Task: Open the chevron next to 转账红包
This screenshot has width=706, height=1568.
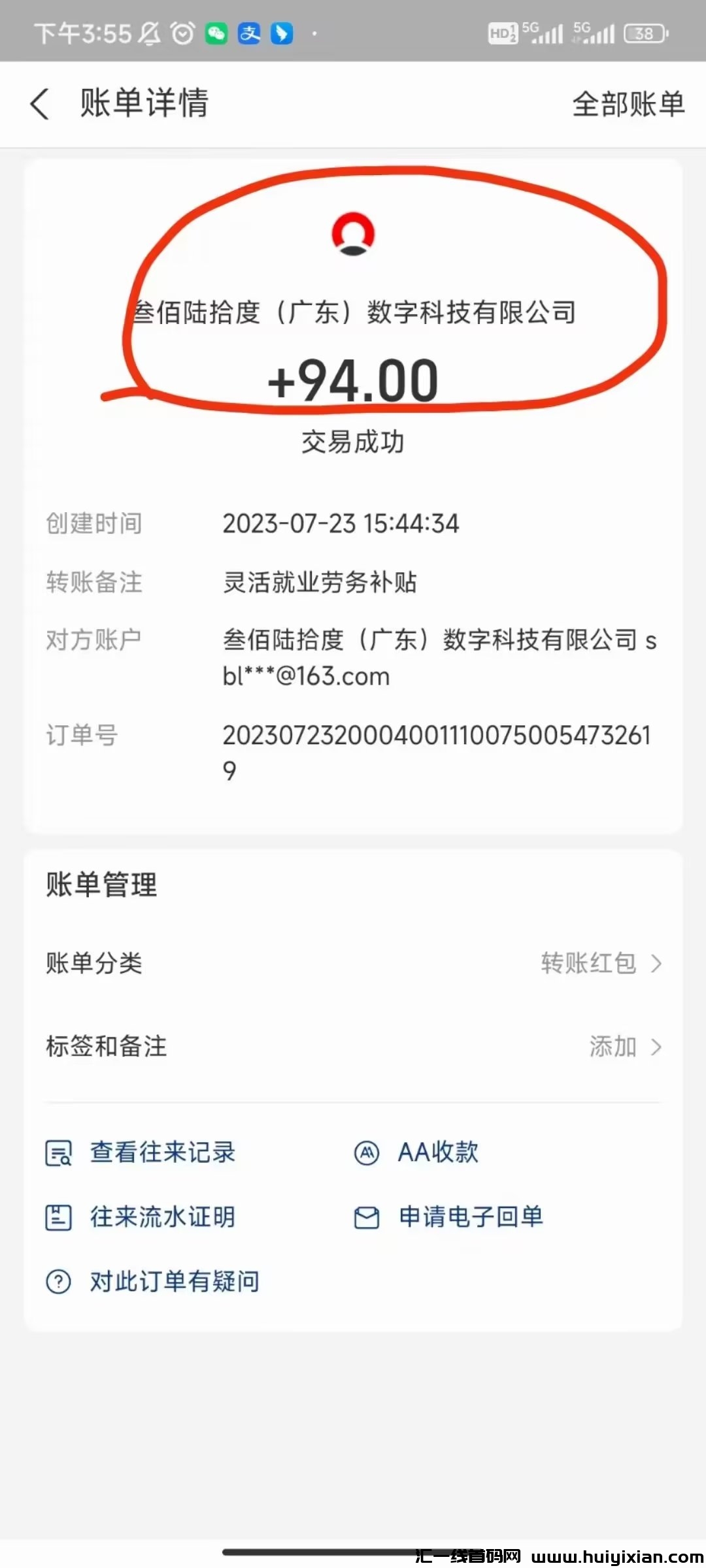Action: pos(657,964)
